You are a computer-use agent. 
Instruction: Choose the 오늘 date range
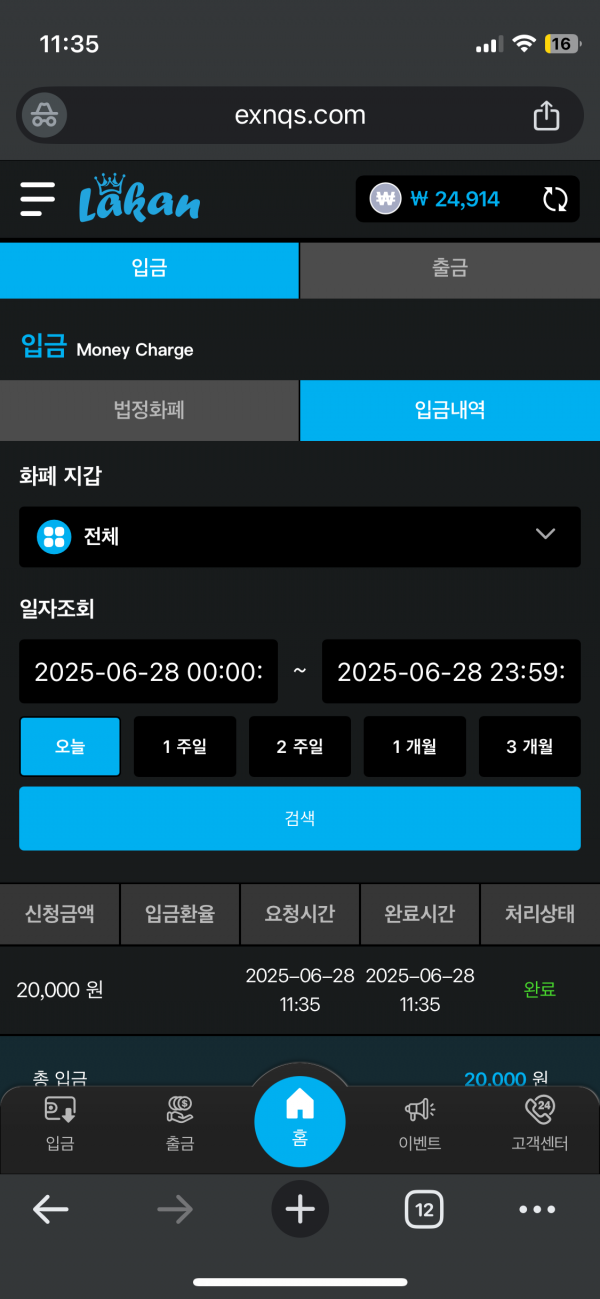click(70, 746)
